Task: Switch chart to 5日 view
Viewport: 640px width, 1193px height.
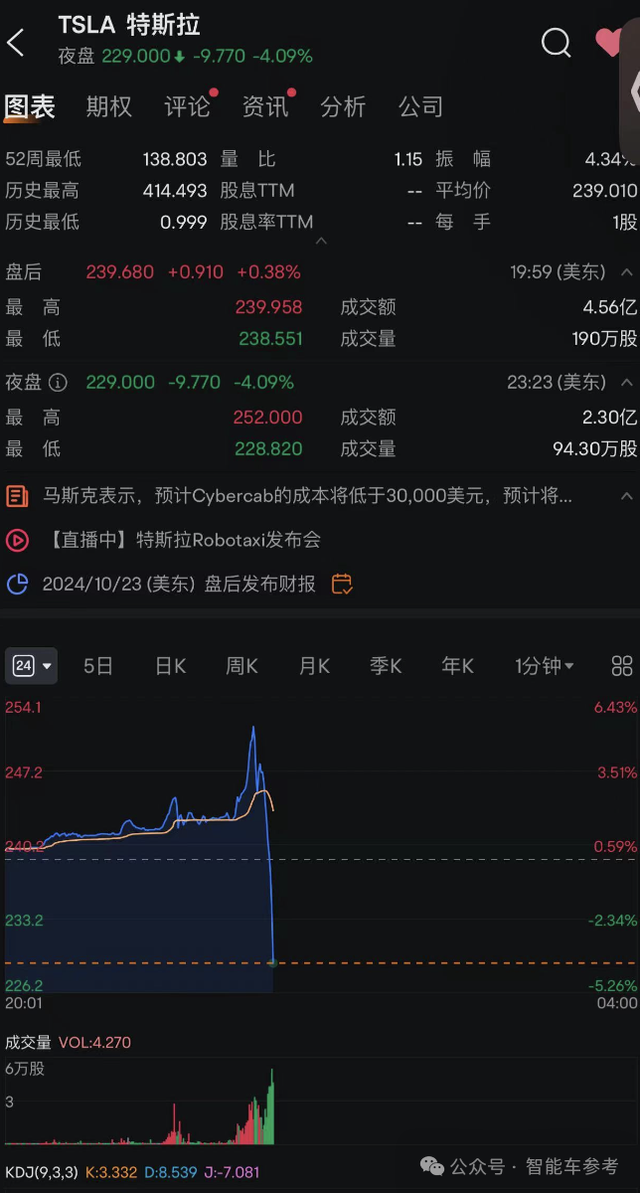Action: [x=98, y=666]
